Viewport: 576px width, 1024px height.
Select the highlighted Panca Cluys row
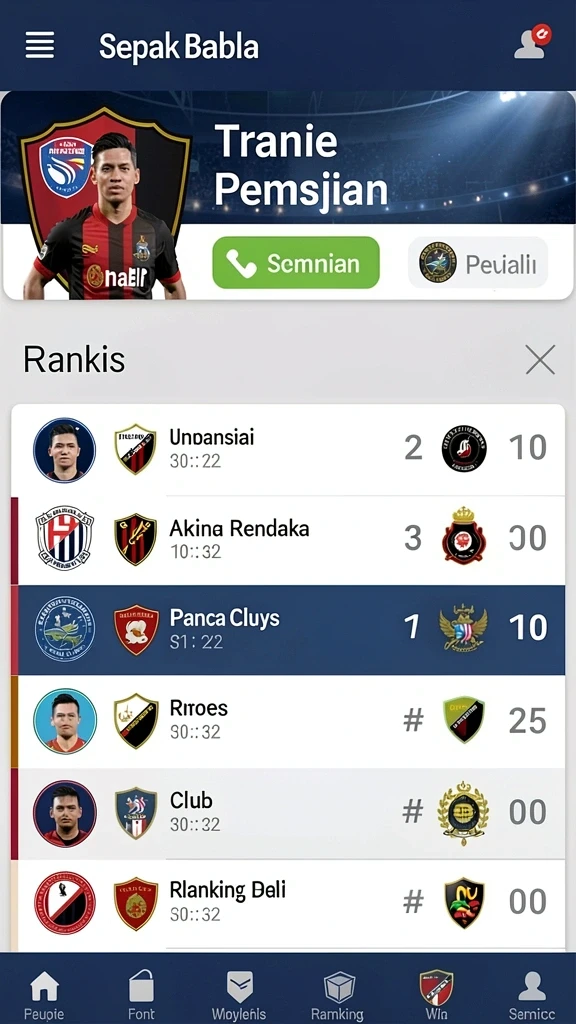[x=288, y=630]
